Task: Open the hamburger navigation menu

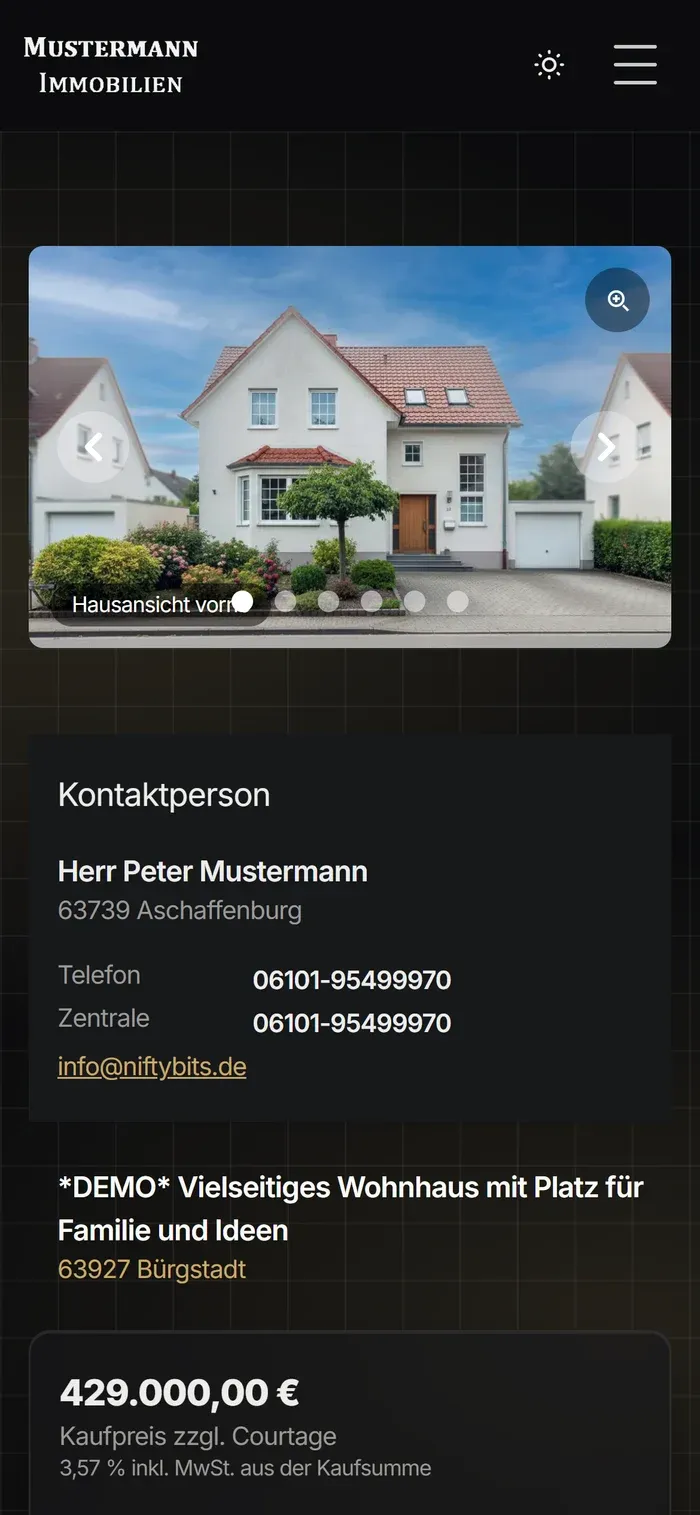Action: click(x=635, y=64)
